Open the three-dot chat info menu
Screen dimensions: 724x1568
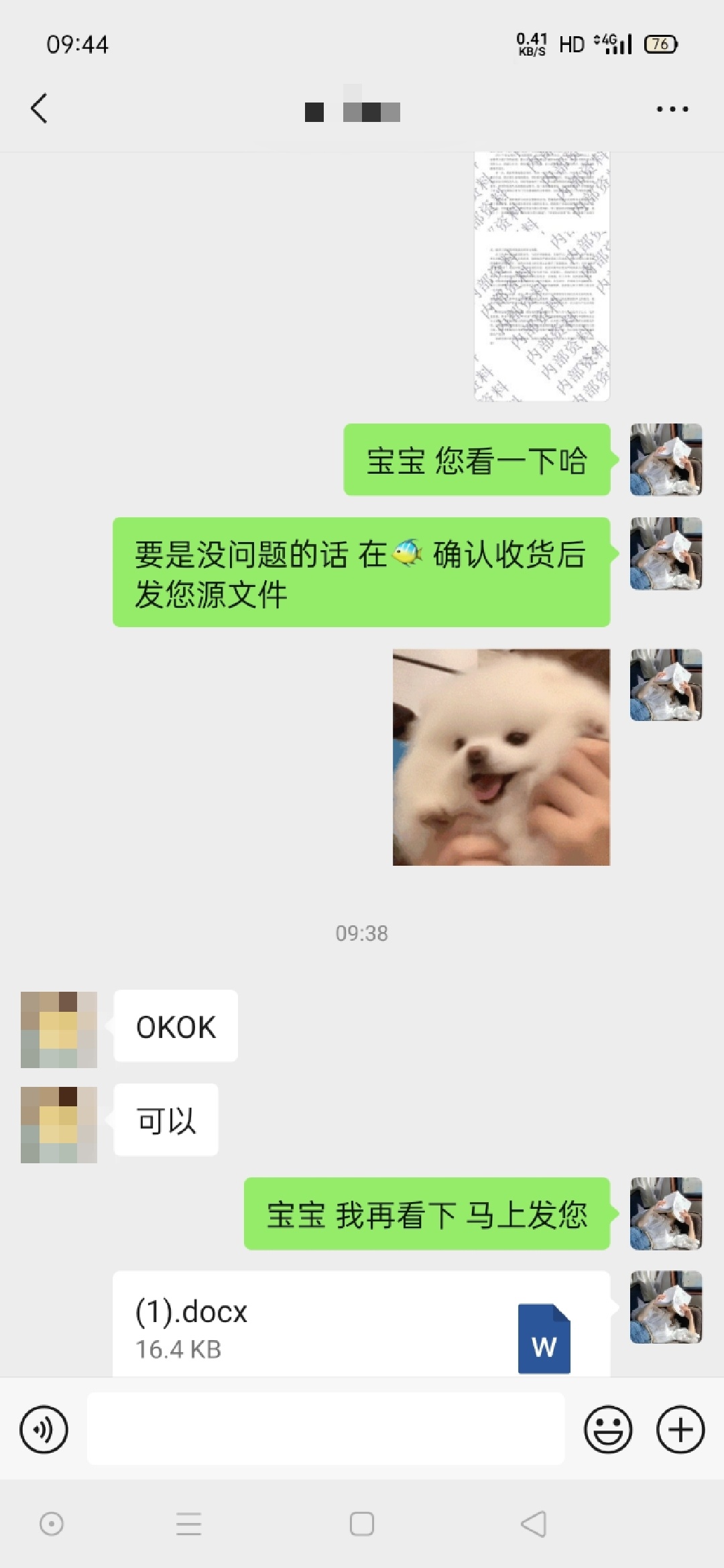(672, 109)
